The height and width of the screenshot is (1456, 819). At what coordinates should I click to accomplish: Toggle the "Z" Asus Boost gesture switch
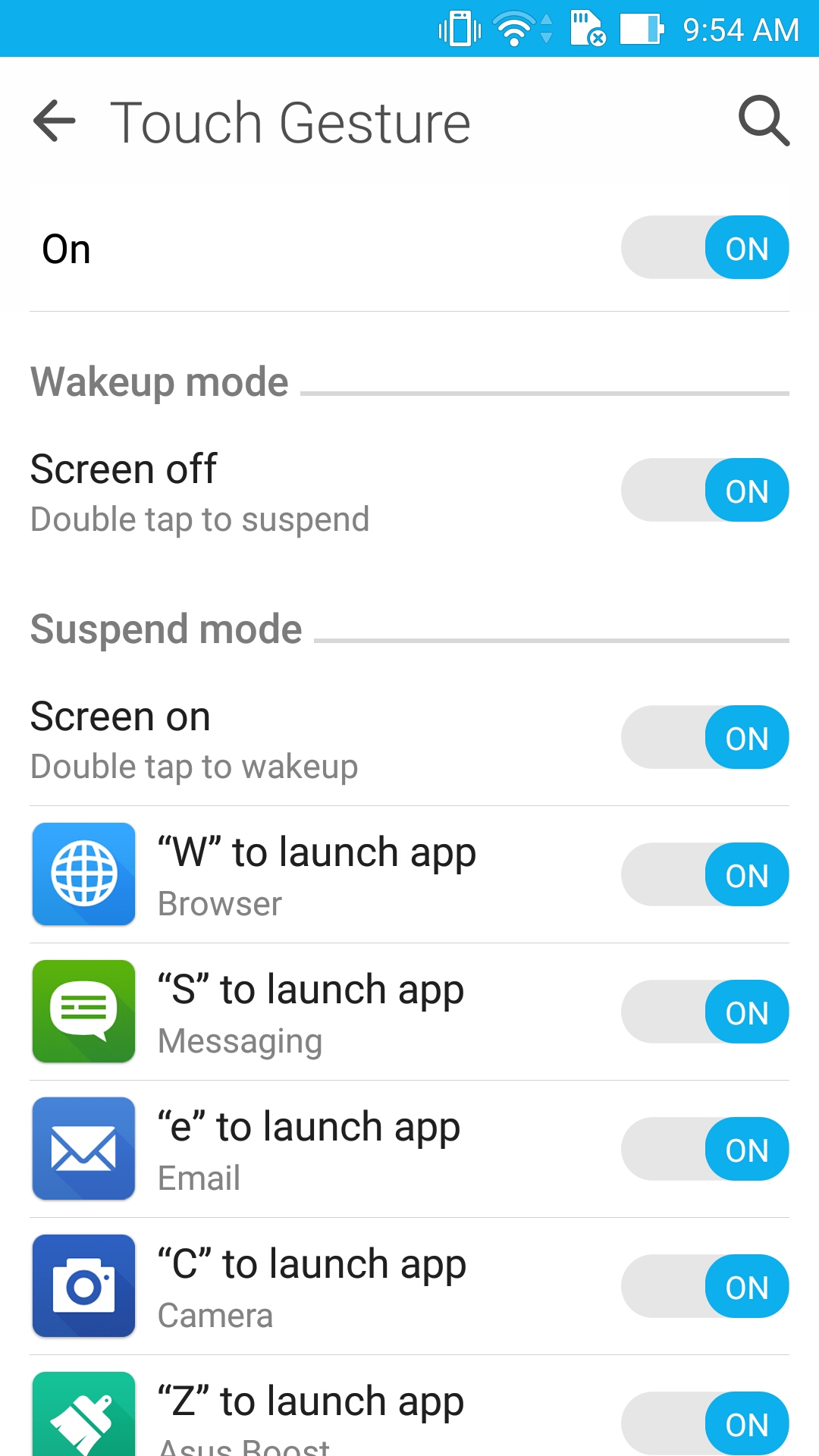(x=705, y=1423)
